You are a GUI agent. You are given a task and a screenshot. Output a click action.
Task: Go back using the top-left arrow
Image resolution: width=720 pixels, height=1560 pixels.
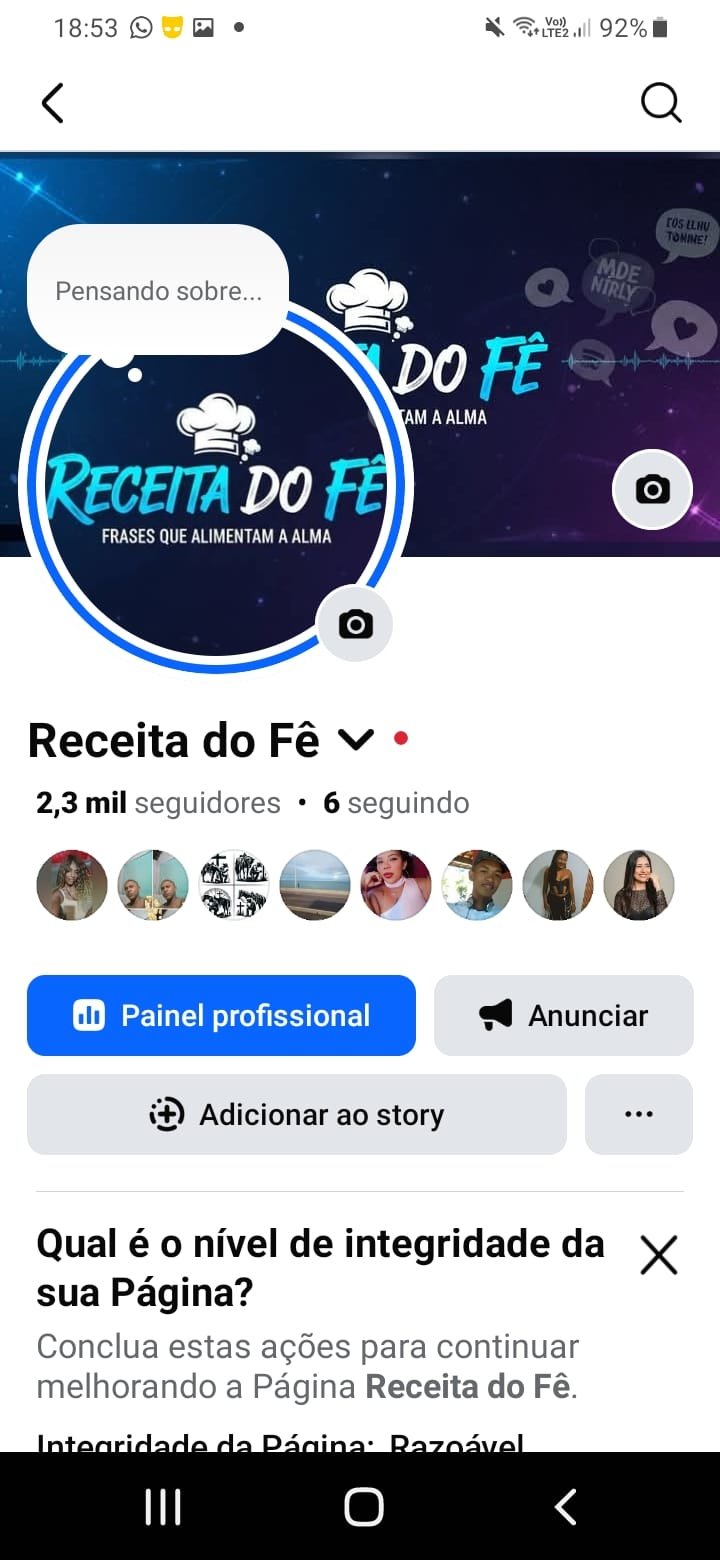coord(52,103)
